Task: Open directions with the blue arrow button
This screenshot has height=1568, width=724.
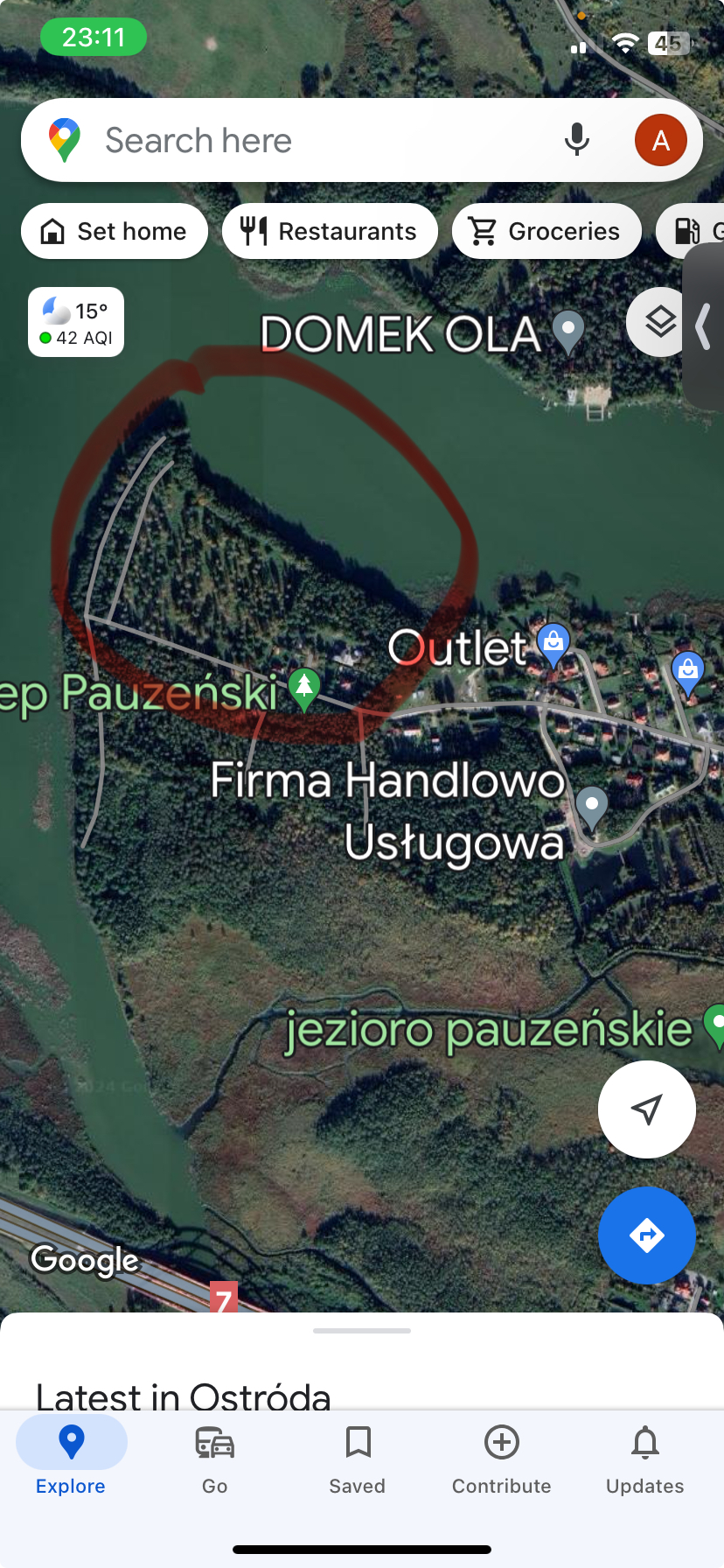Action: [x=646, y=1235]
